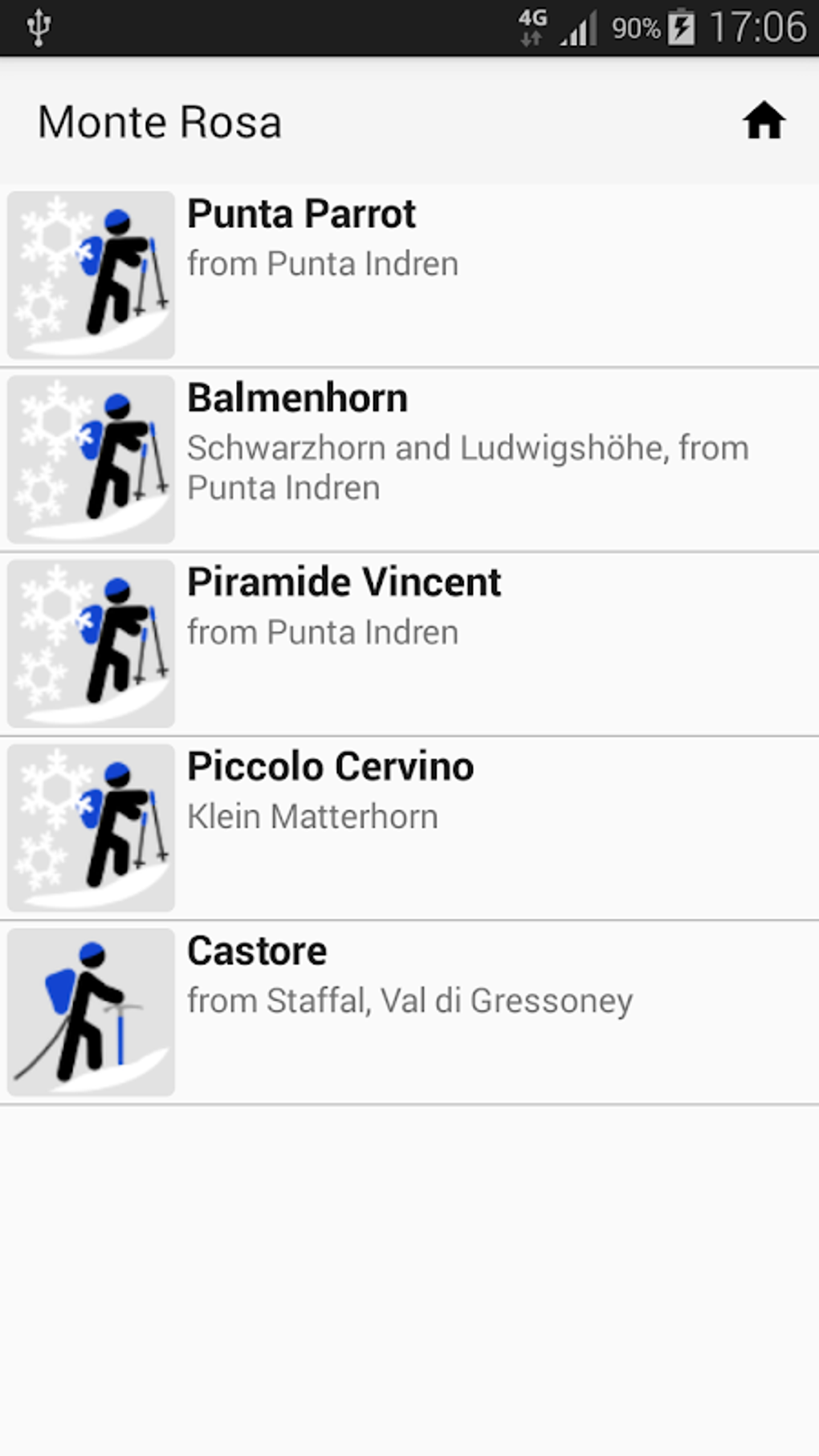Tap the subtitle 'Klein Matterhorn'
The height and width of the screenshot is (1456, 819).
(x=312, y=816)
